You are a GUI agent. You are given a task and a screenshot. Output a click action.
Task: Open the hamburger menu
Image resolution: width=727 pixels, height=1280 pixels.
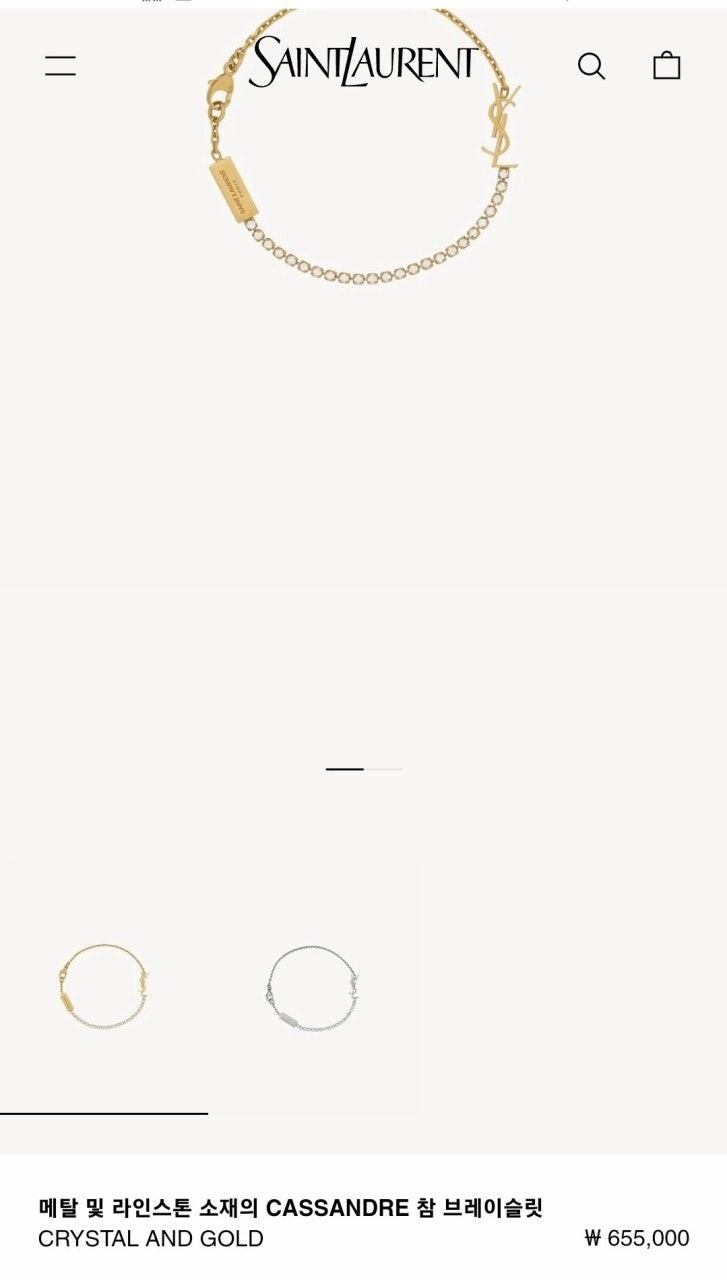click(x=60, y=66)
